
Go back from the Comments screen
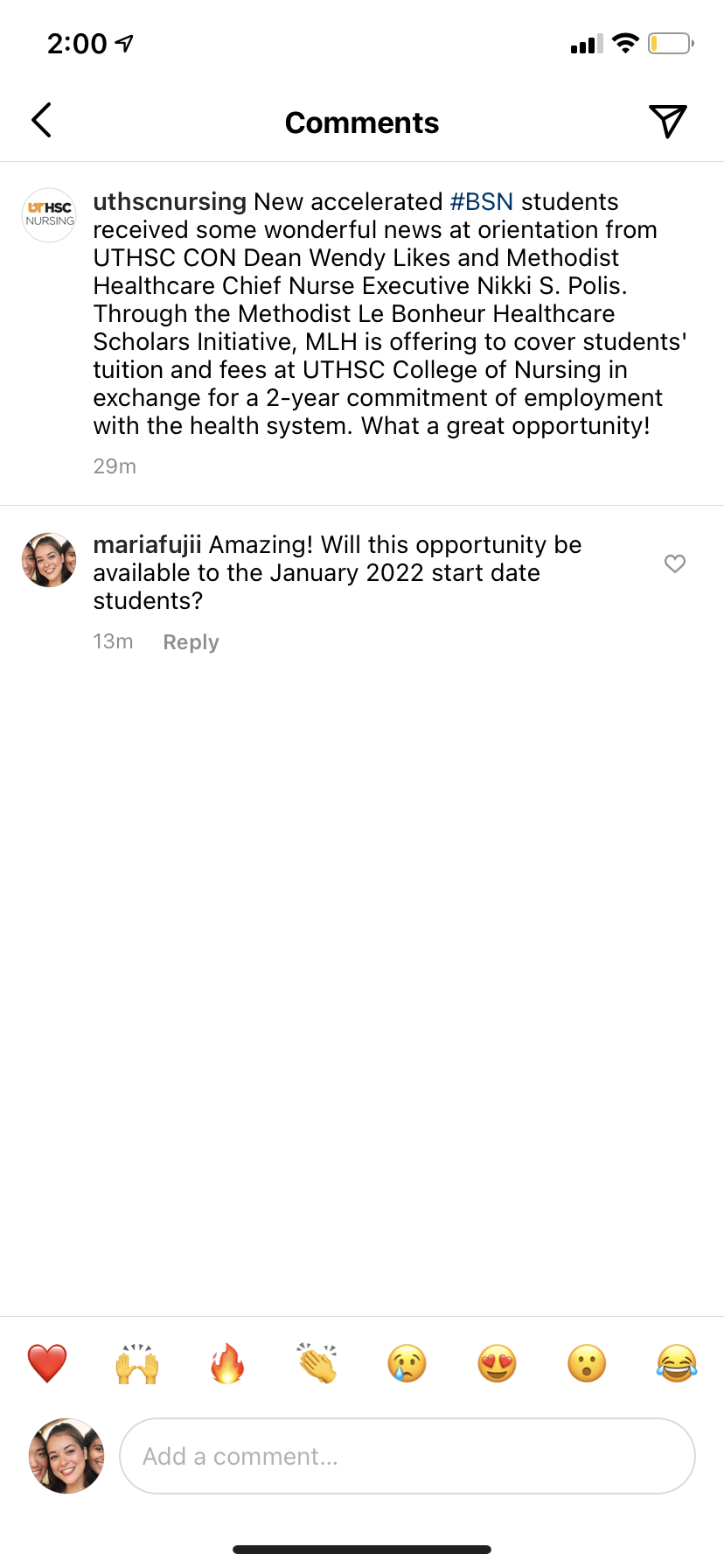pyautogui.click(x=42, y=121)
